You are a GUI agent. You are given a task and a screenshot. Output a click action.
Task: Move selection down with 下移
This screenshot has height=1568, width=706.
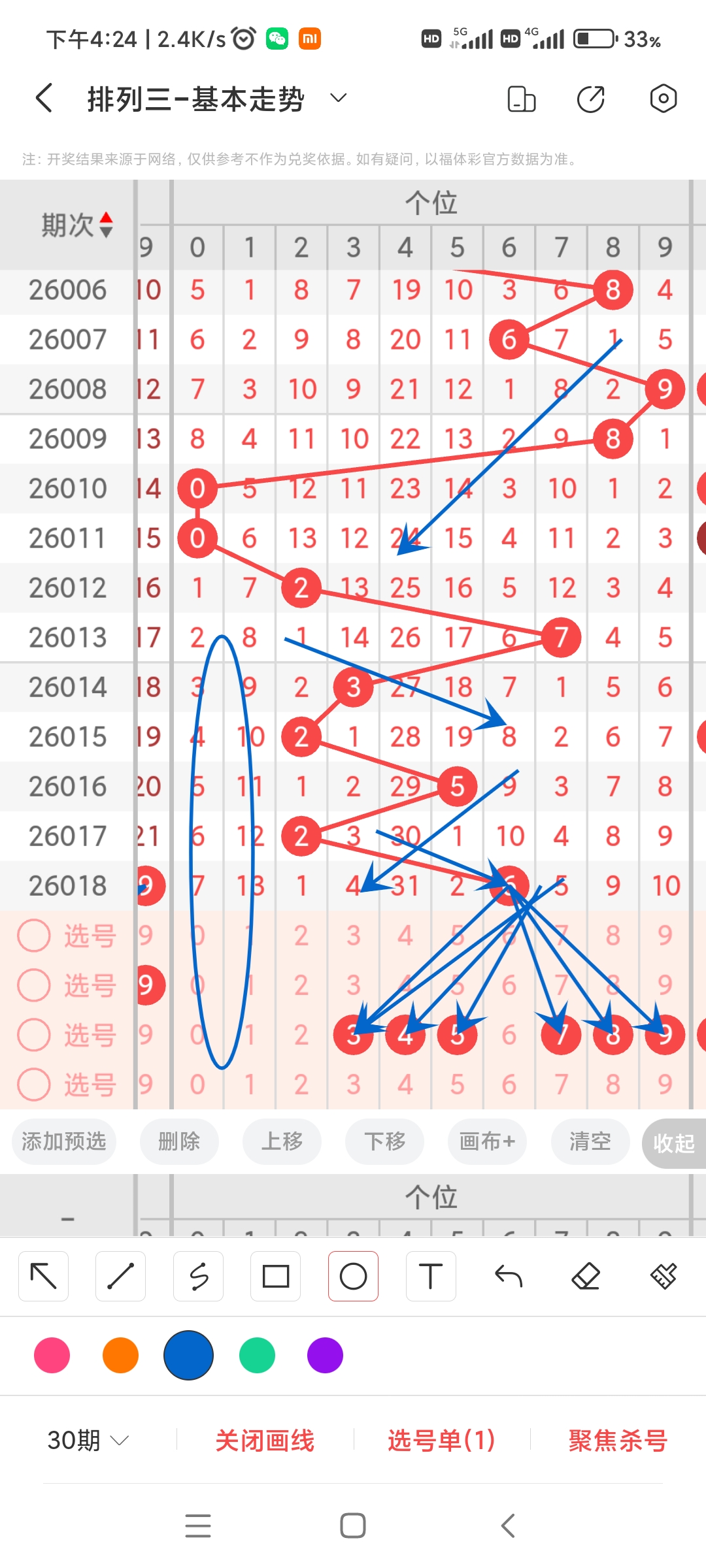coord(384,1141)
